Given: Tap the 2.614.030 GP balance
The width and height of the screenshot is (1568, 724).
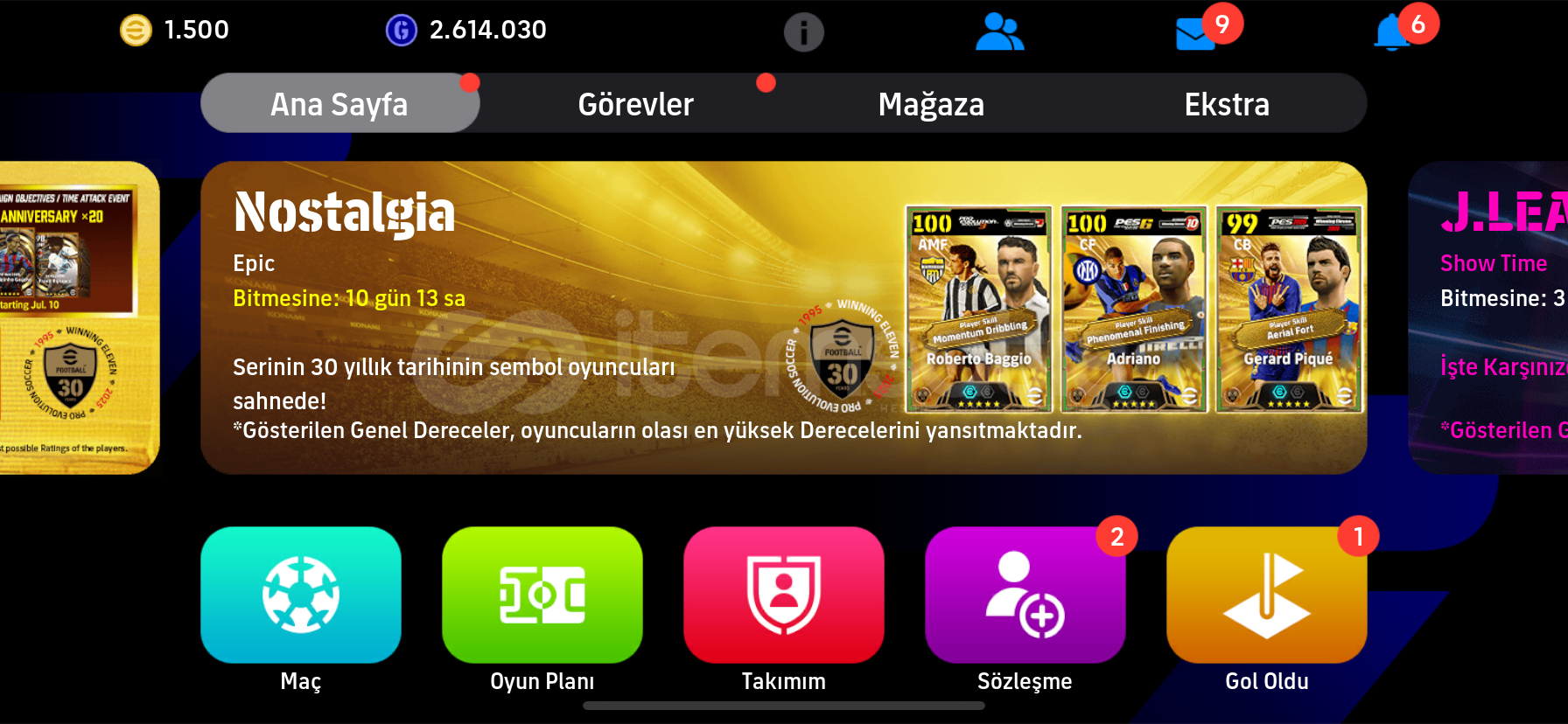Looking at the screenshot, I should [466, 30].
